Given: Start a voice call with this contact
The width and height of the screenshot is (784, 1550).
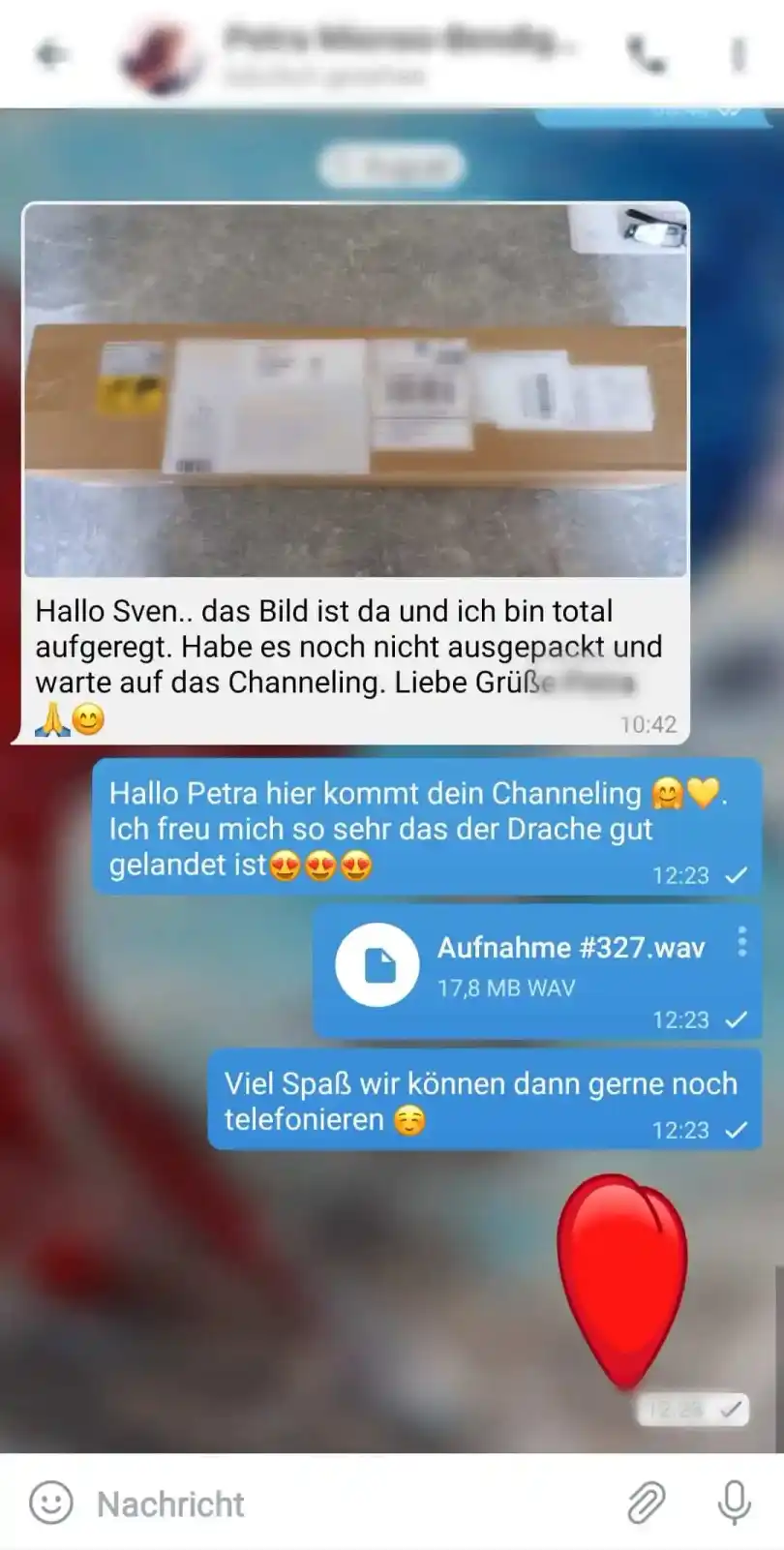Looking at the screenshot, I should (647, 55).
